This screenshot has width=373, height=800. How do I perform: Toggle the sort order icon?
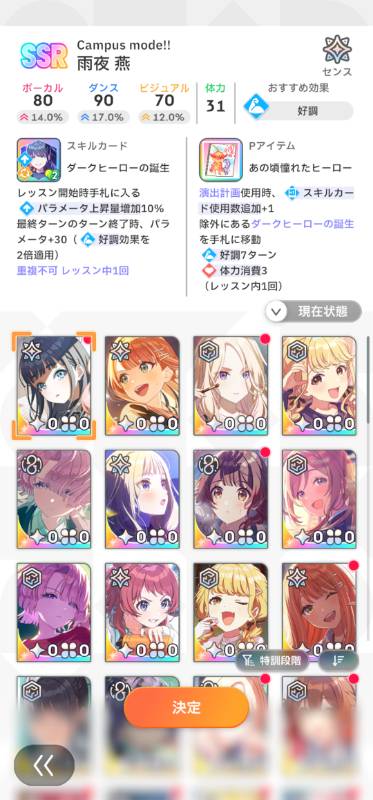pyautogui.click(x=338, y=660)
